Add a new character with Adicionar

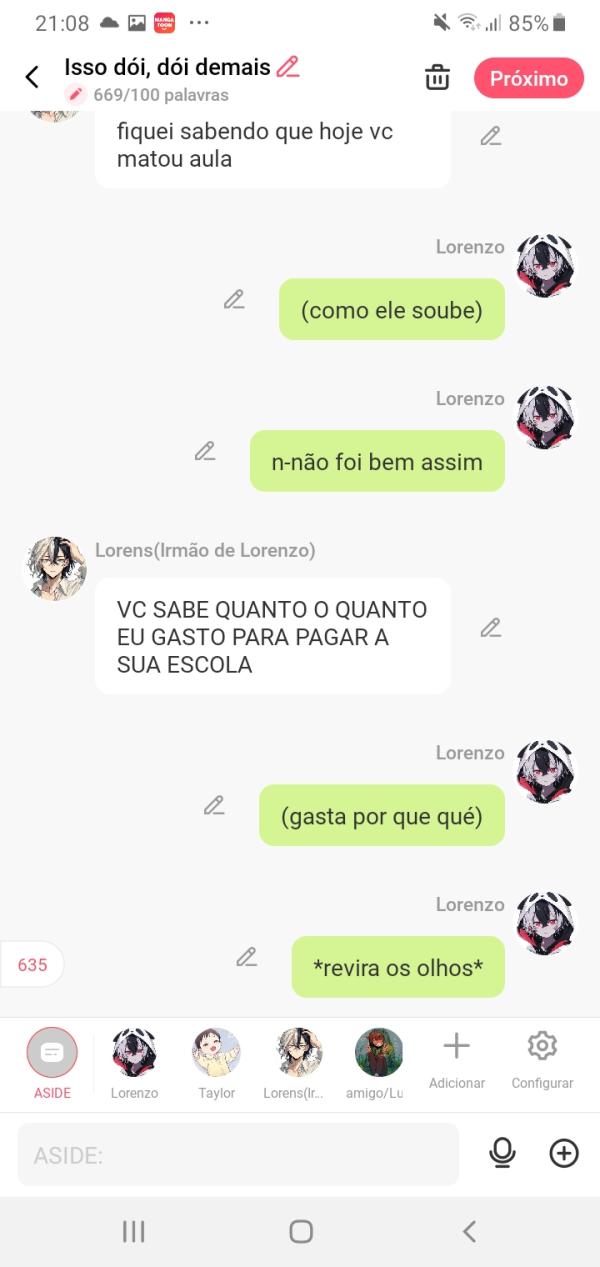pyautogui.click(x=456, y=1060)
